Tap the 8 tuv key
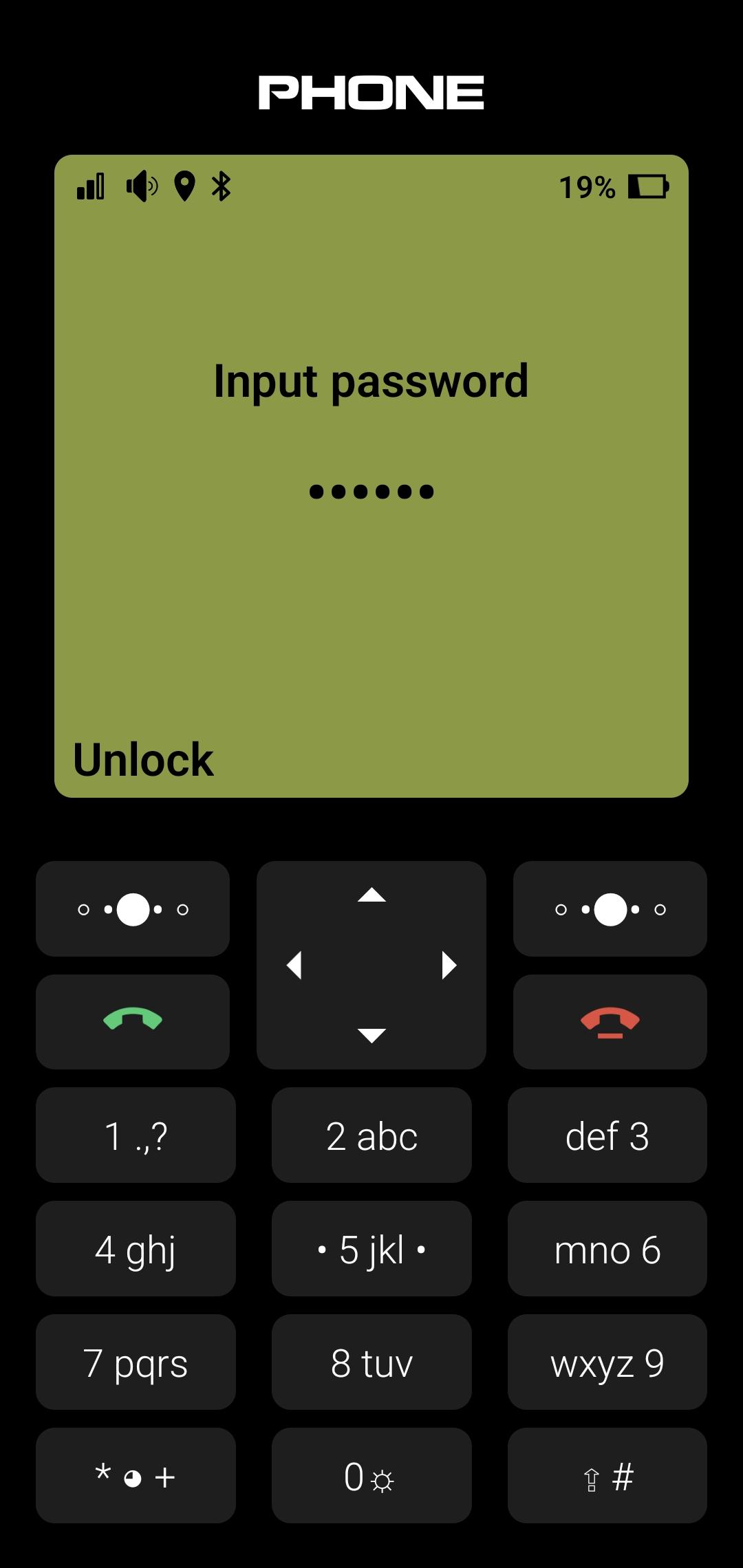743x1568 pixels. pos(371,1362)
